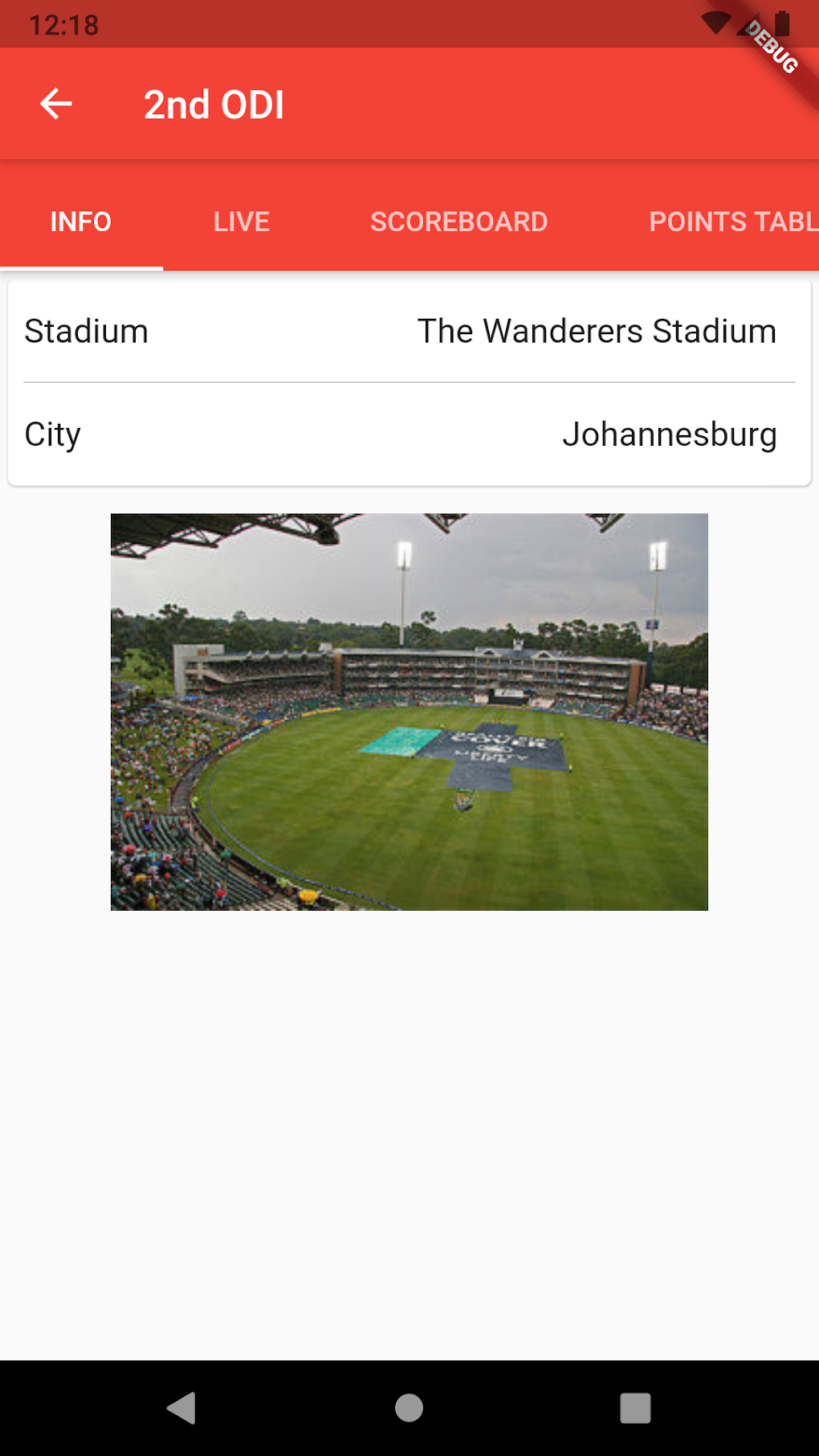Go back using the app bar arrow
Viewport: 819px width, 1456px height.
[56, 104]
